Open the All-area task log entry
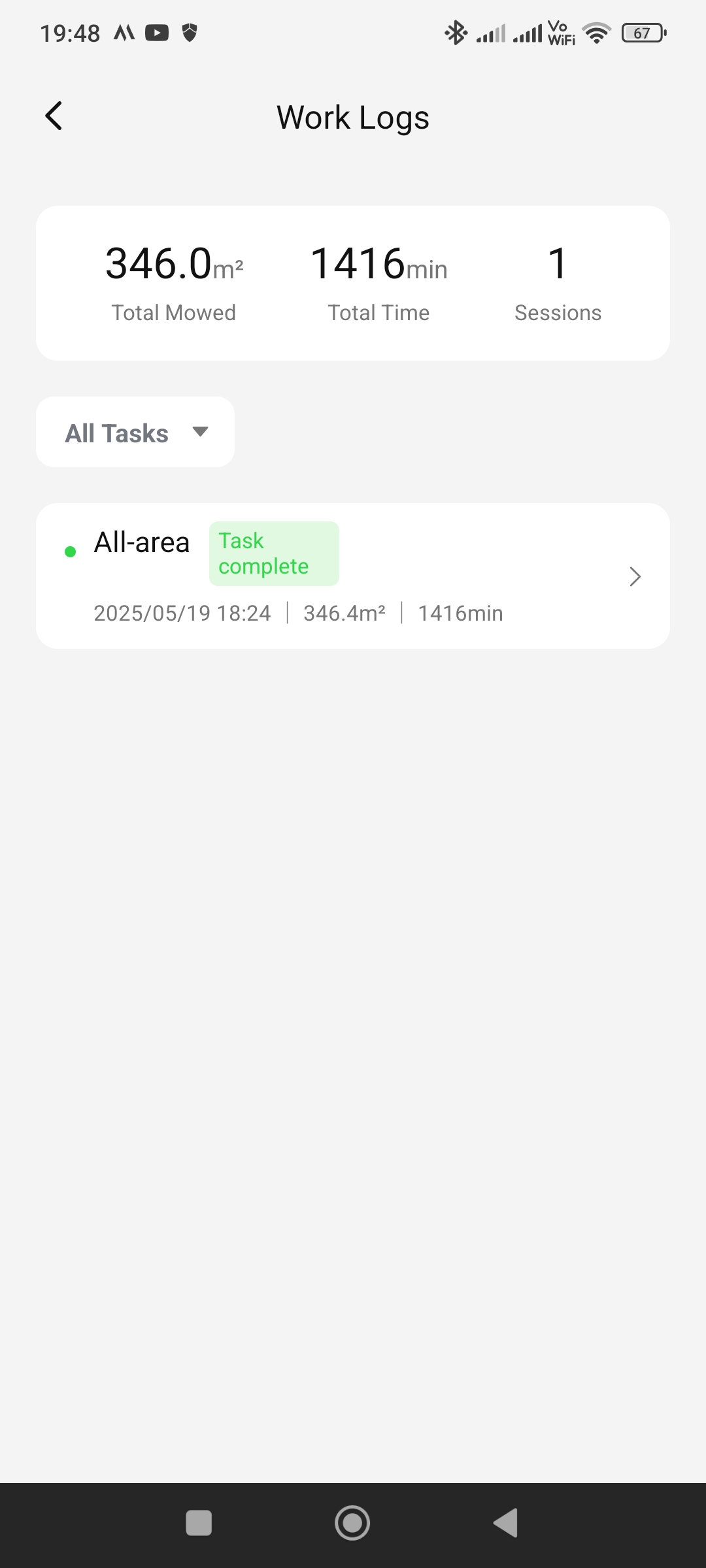 [353, 576]
